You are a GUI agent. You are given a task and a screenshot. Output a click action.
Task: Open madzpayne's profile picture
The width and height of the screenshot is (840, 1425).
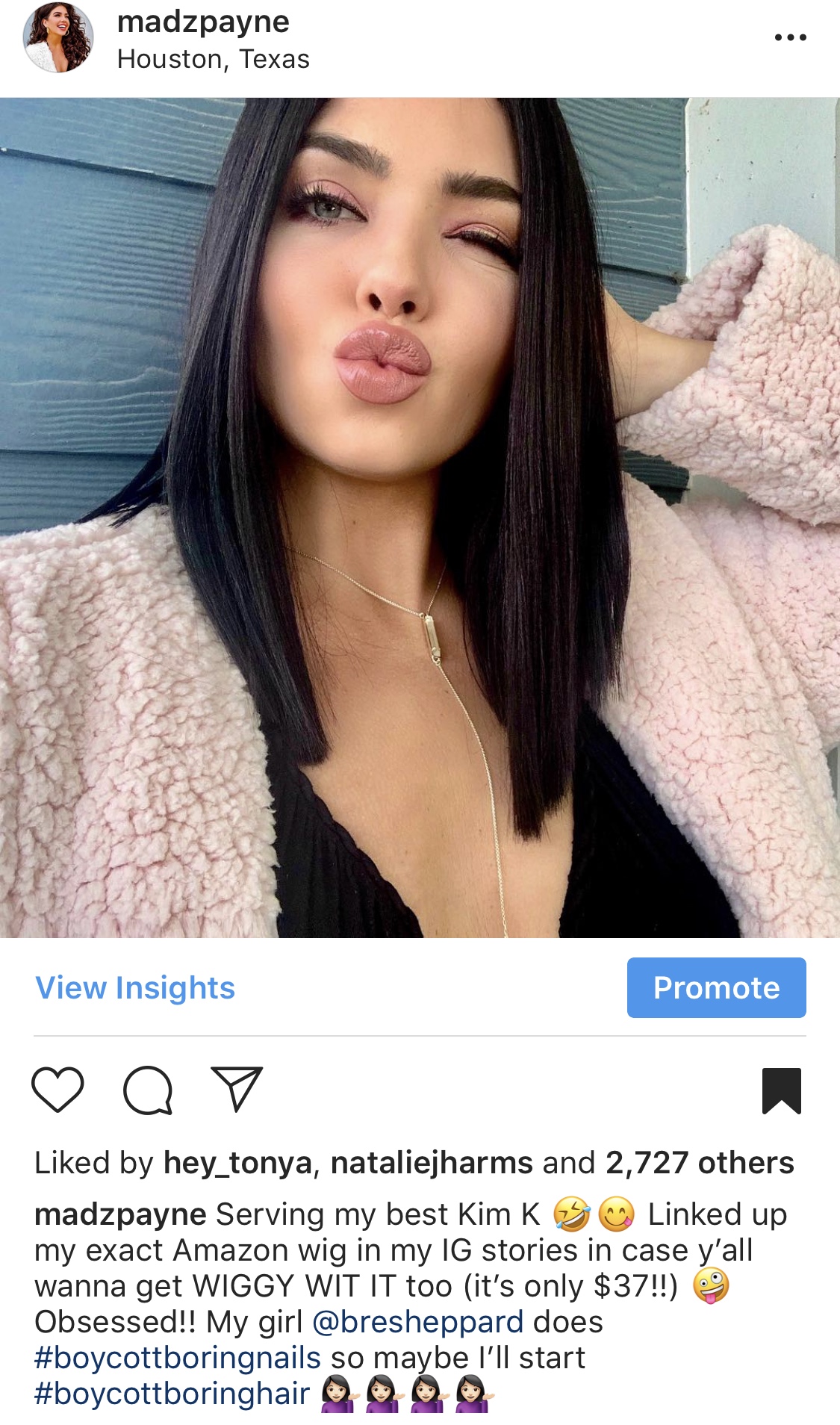[x=58, y=37]
